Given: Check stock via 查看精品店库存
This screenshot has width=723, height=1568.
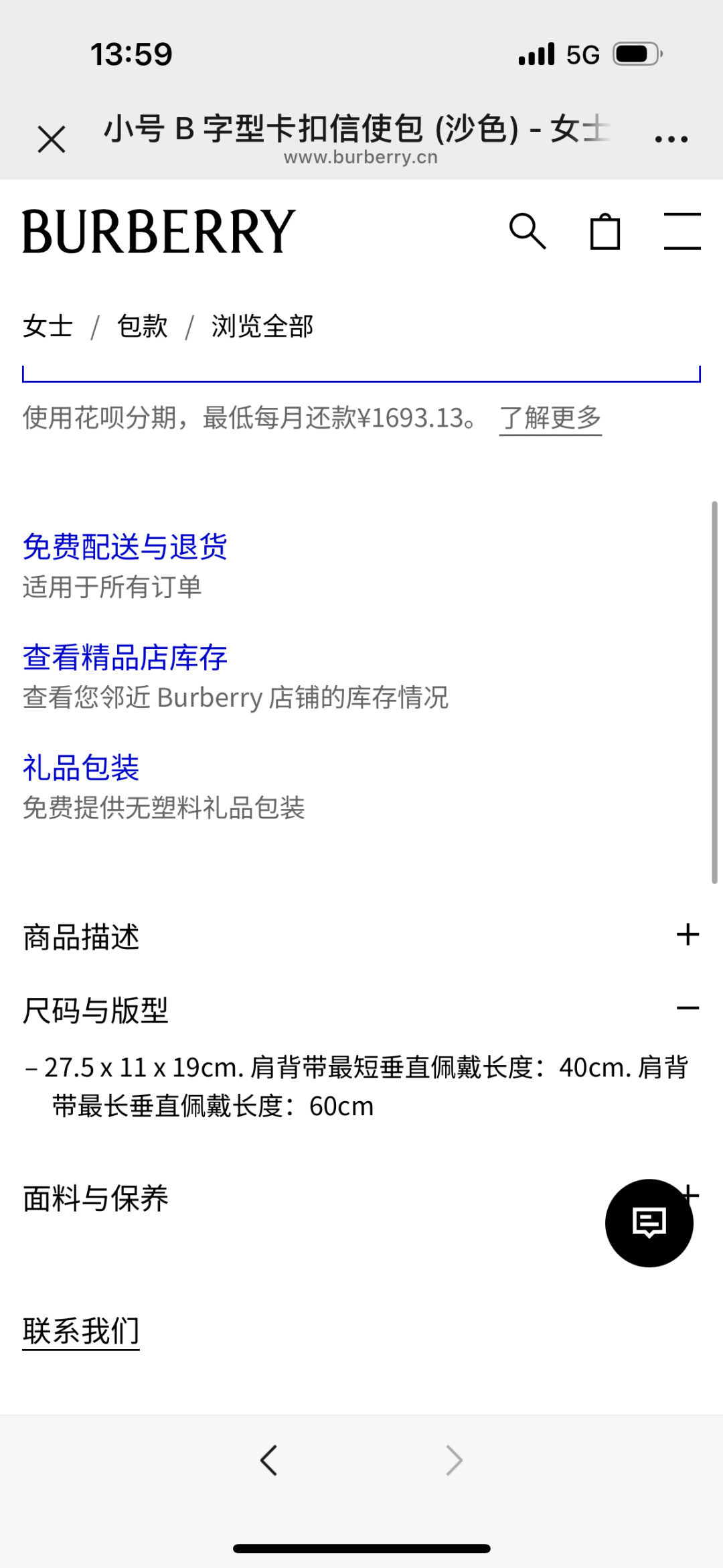Looking at the screenshot, I should pos(125,657).
